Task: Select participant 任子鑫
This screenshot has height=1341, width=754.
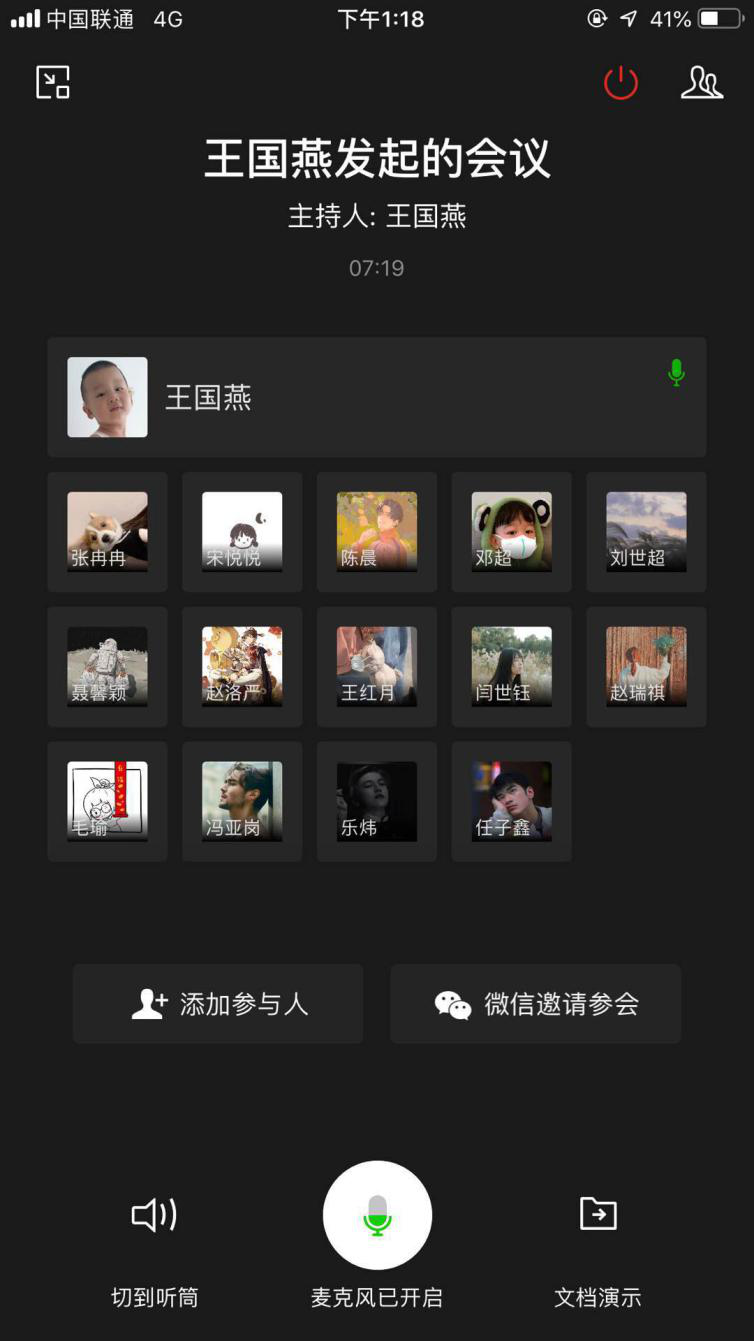Action: [x=511, y=801]
